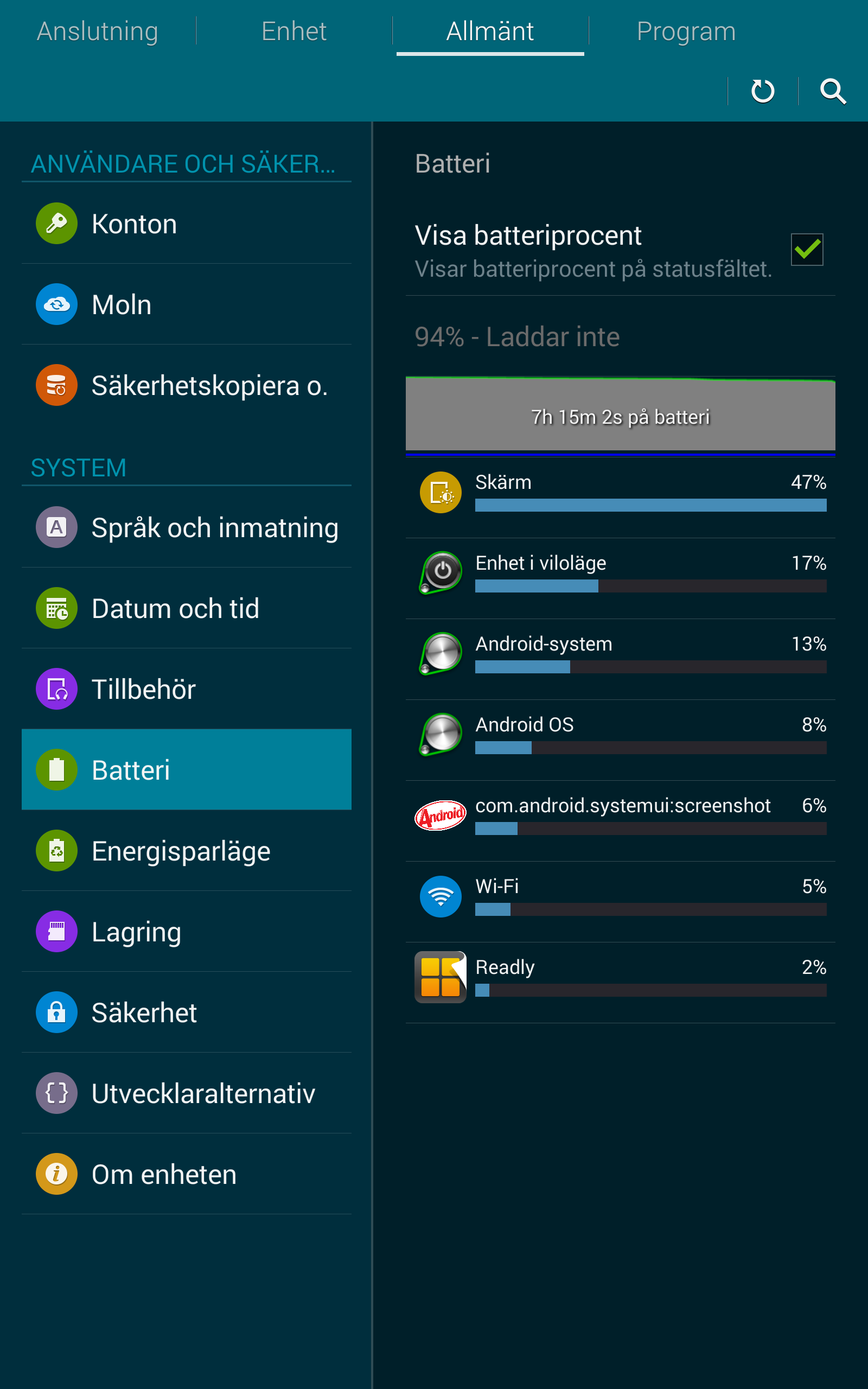Open Konton settings
This screenshot has width=868, height=1389.
click(187, 224)
